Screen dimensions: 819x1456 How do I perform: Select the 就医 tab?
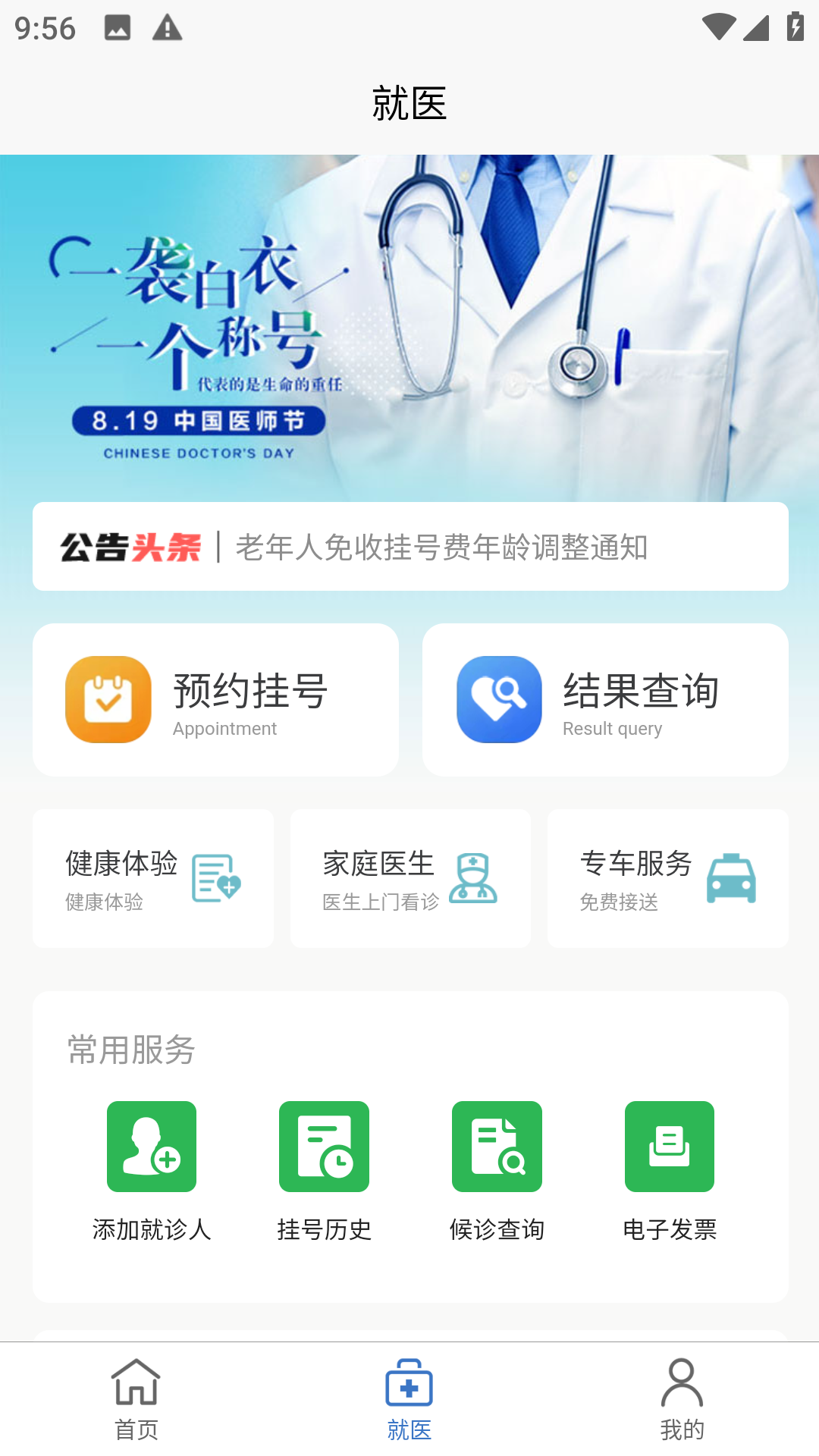(x=409, y=1399)
